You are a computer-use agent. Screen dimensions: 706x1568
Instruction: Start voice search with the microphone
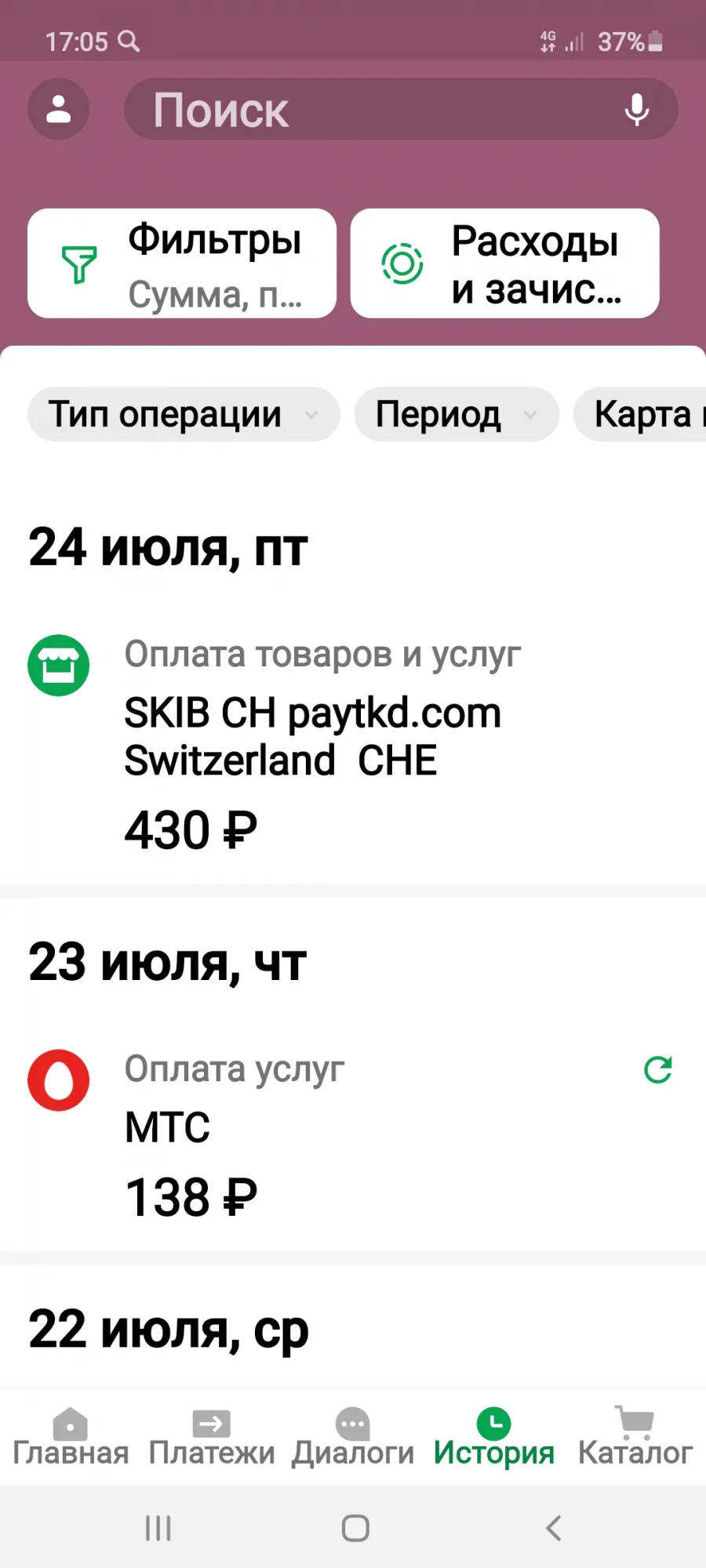point(637,110)
